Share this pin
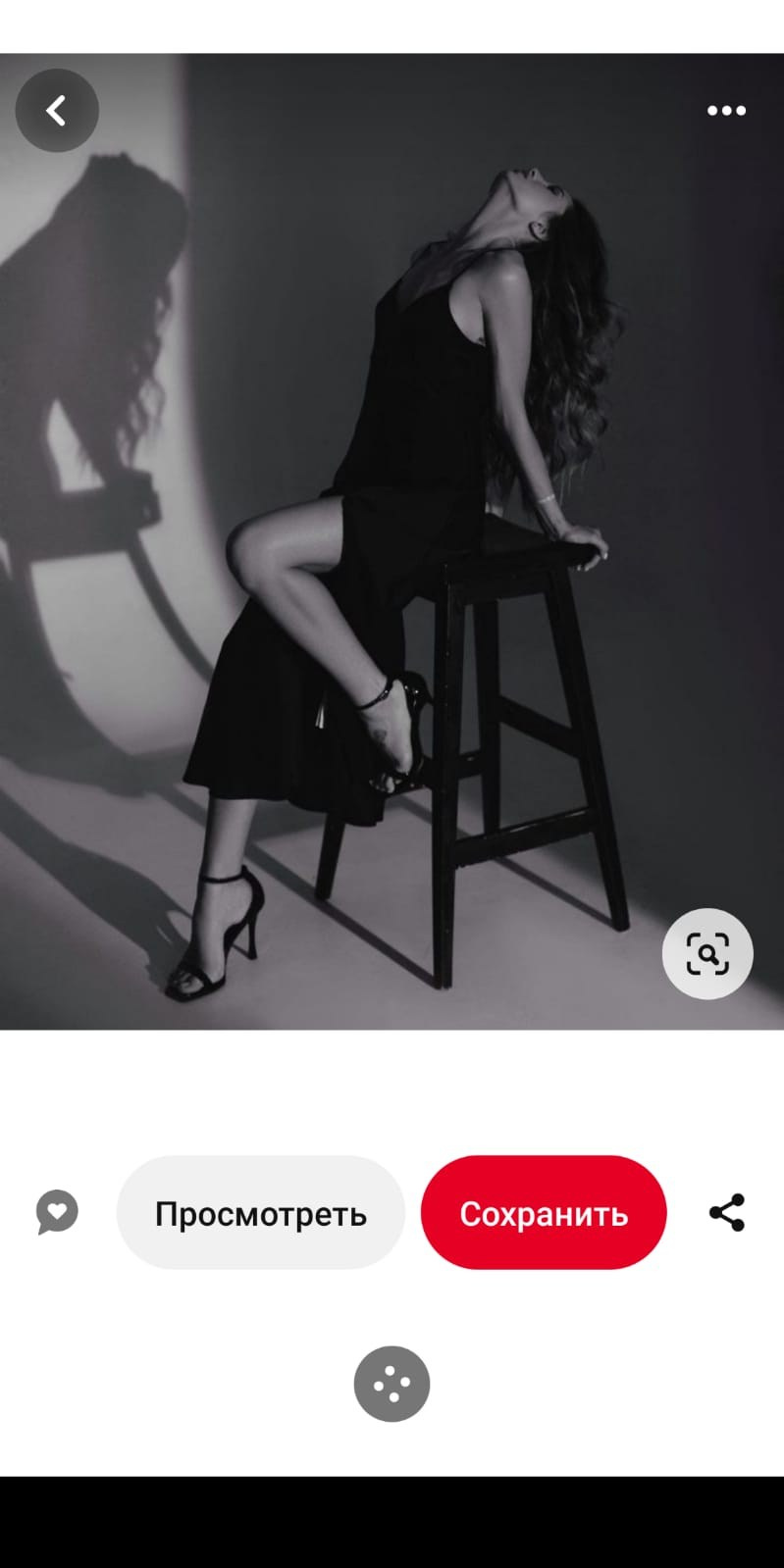 pyautogui.click(x=726, y=1213)
